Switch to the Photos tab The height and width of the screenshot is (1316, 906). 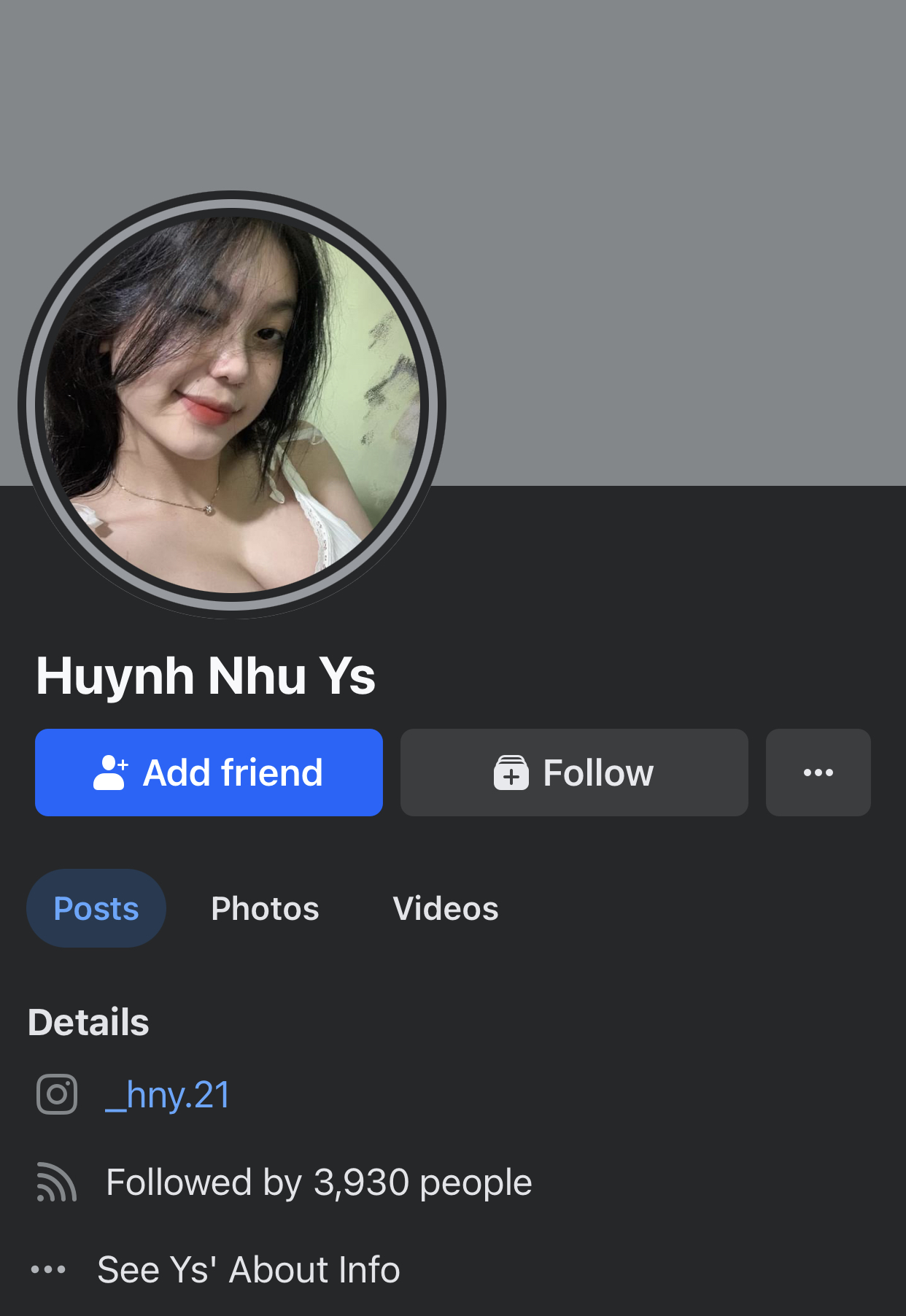tap(265, 908)
